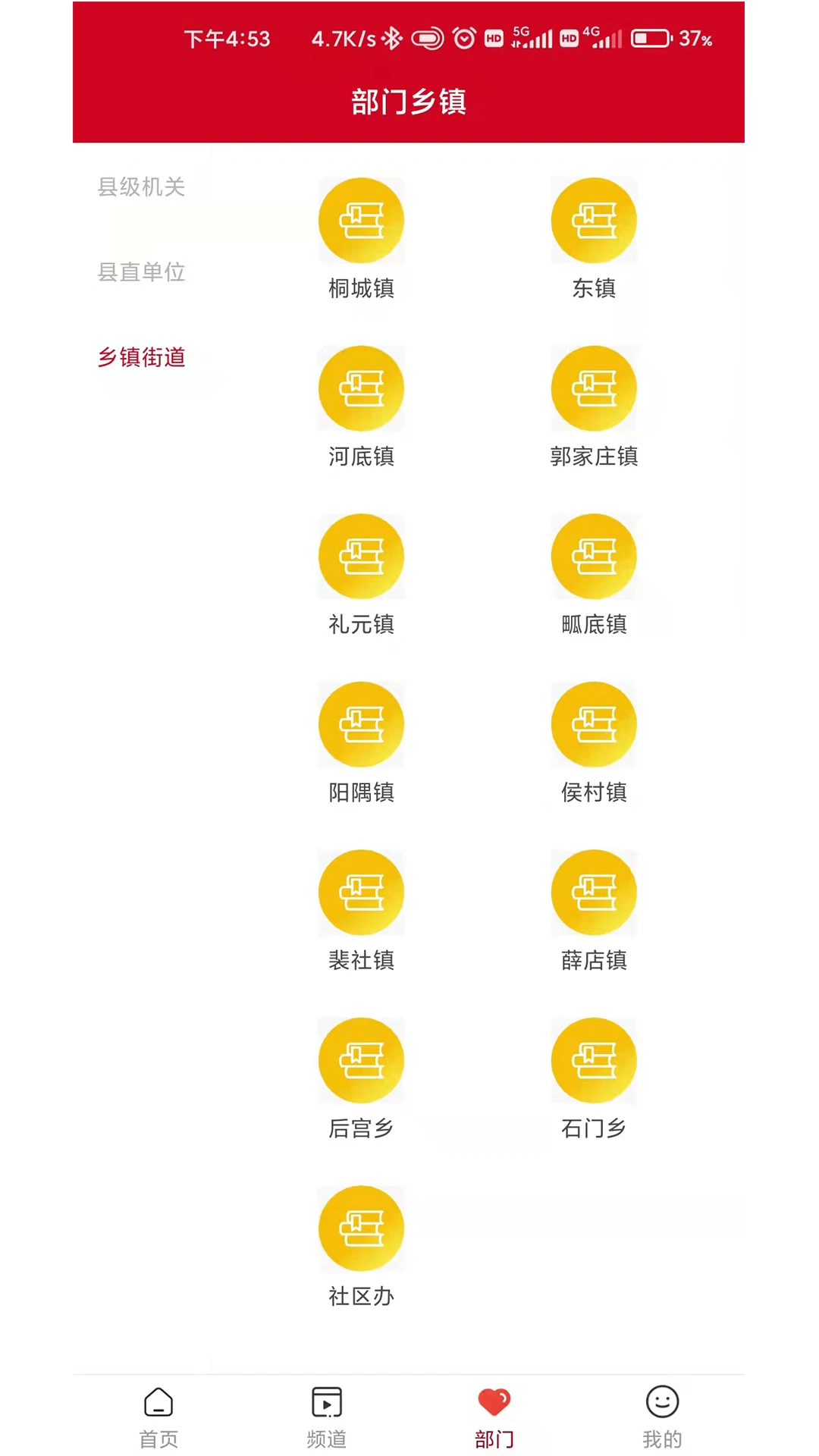Select the 畖底镇 township icon
Image resolution: width=819 pixels, height=1456 pixels.
594,556
